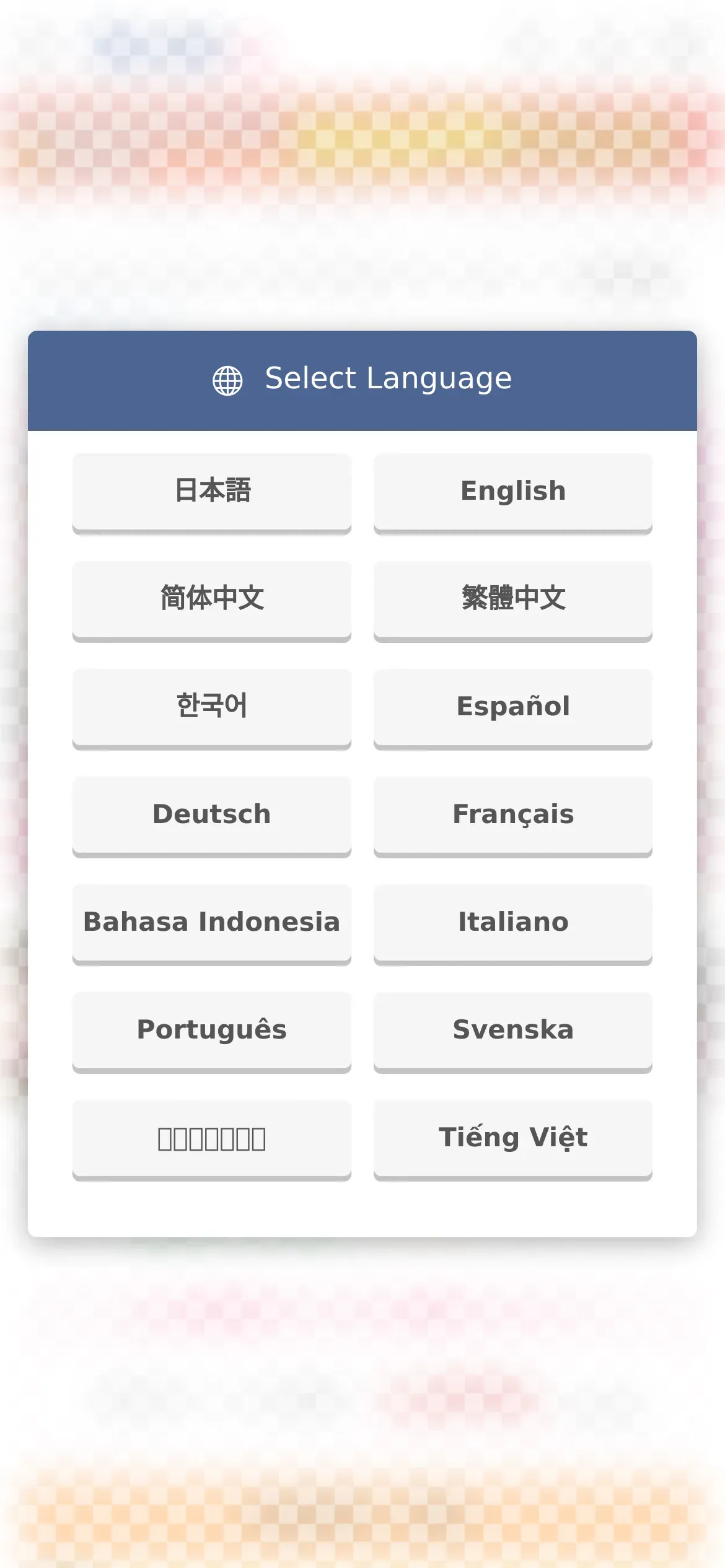This screenshot has height=1568, width=725.
Task: Switch to Svenska
Action: 513,1032
